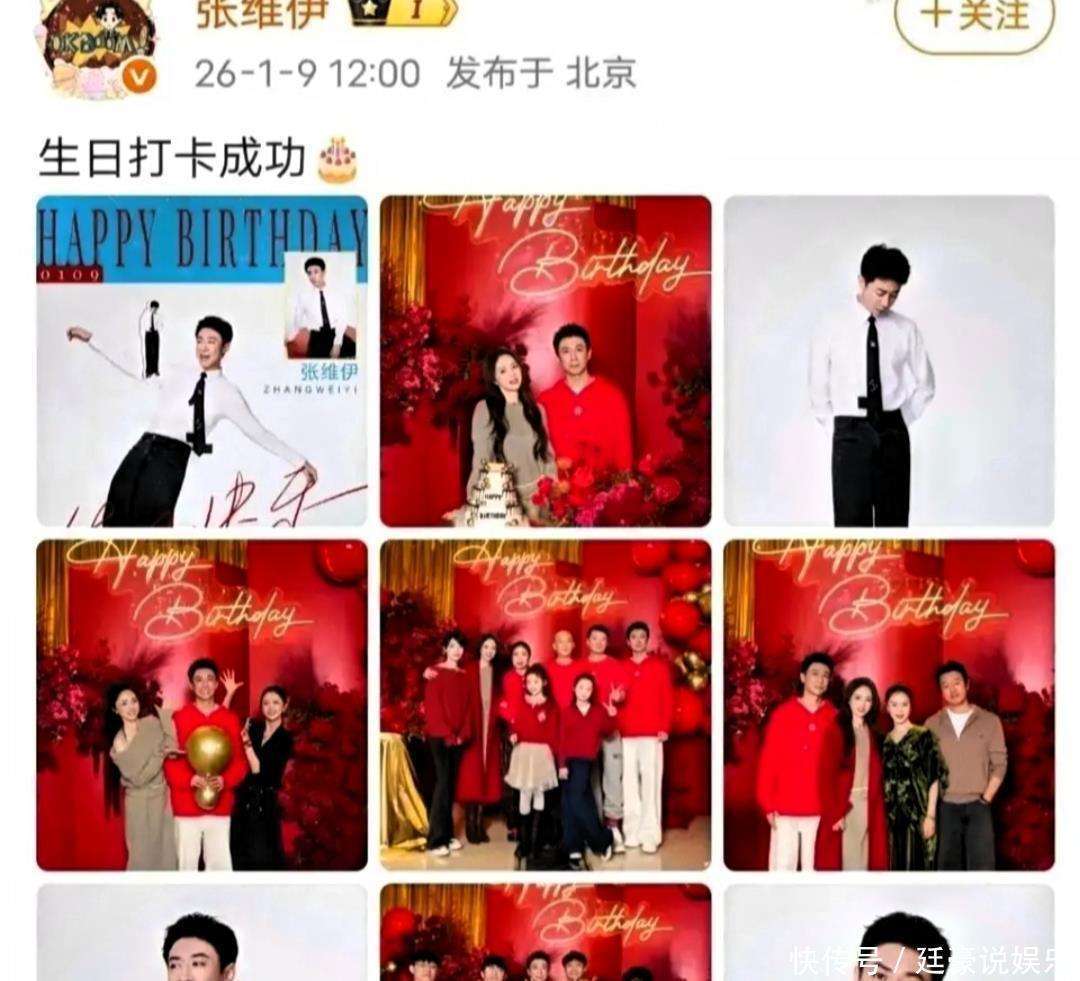This screenshot has height=981, width=1080.
Task: Open the full-length white shirt and tie portrait
Action: (x=888, y=361)
